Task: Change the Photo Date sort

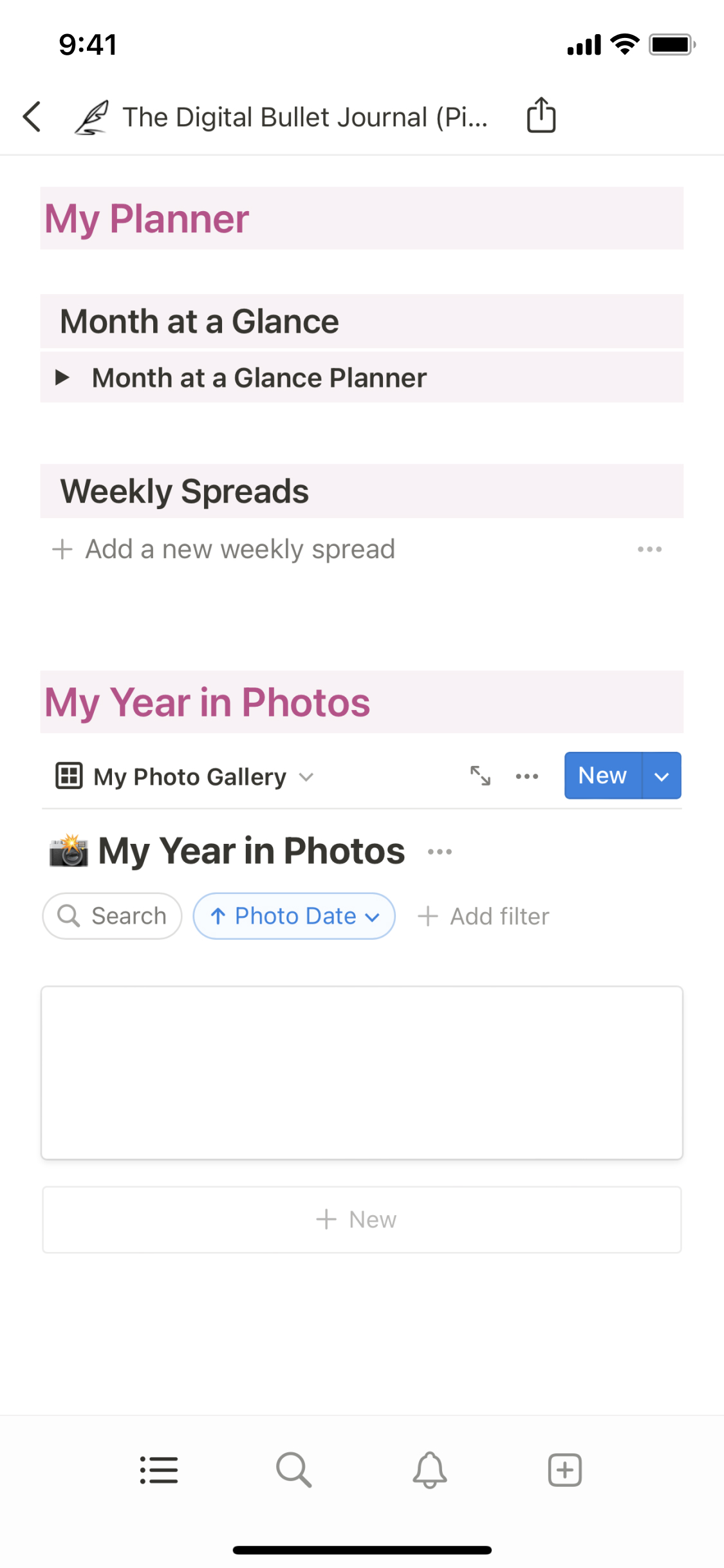Action: (294, 916)
